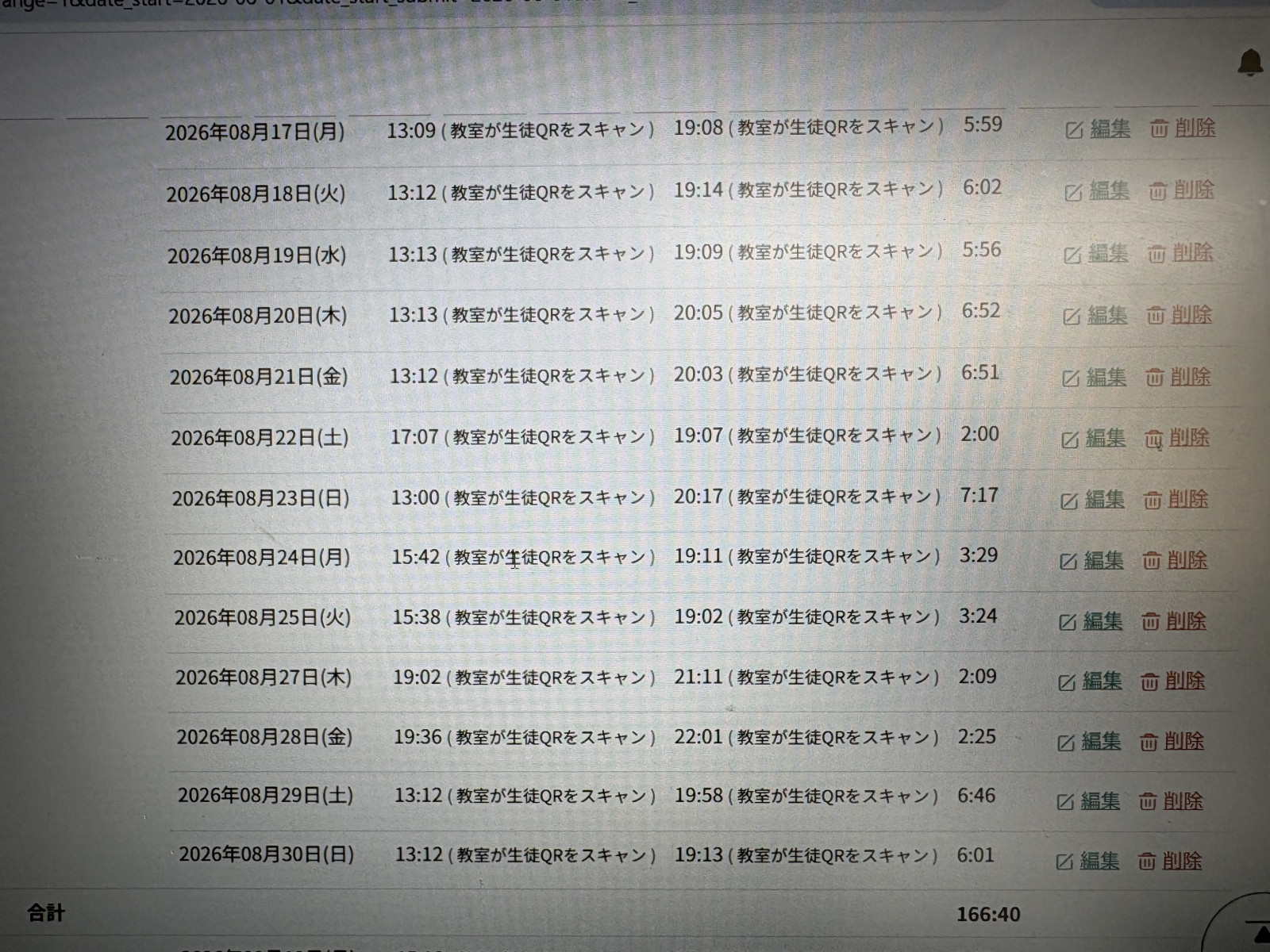Image resolution: width=1270 pixels, height=952 pixels.
Task: Select 削除 on 2026年08月28日(金)
Action: tap(1172, 742)
